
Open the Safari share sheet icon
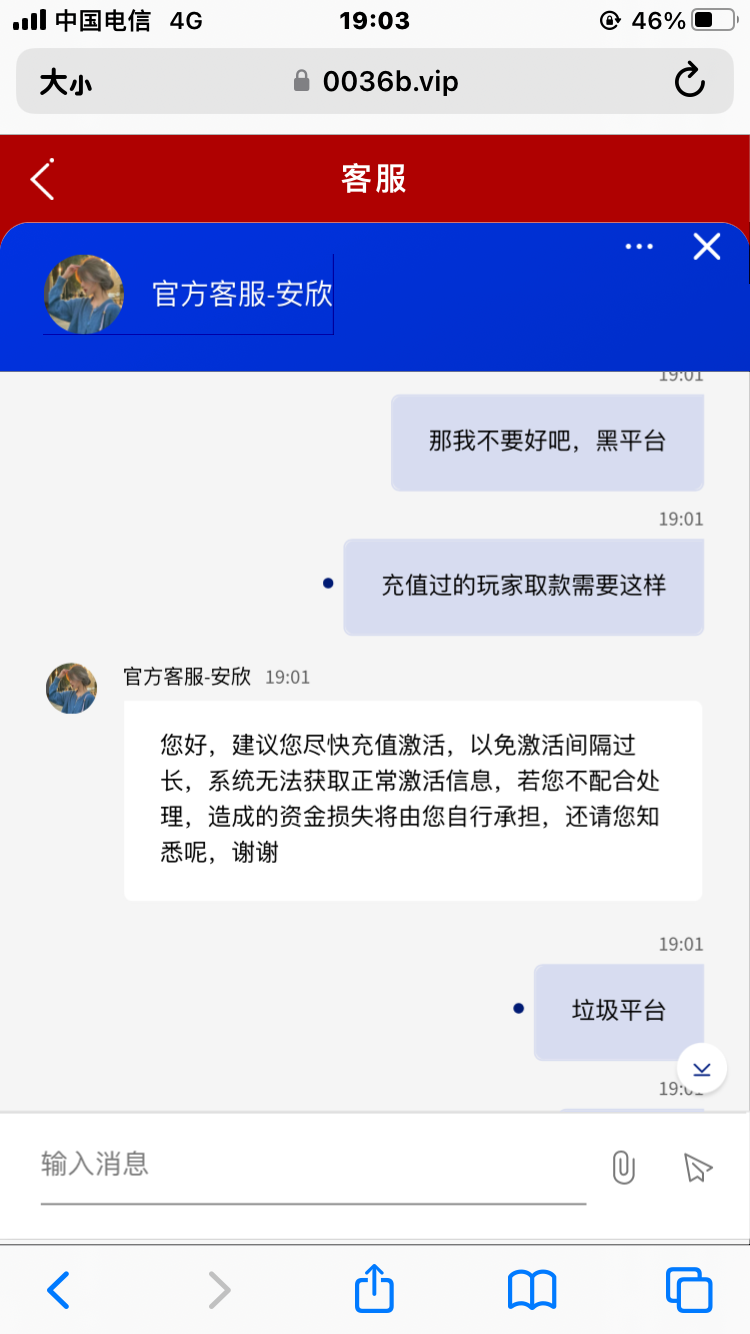pyautogui.click(x=373, y=1290)
